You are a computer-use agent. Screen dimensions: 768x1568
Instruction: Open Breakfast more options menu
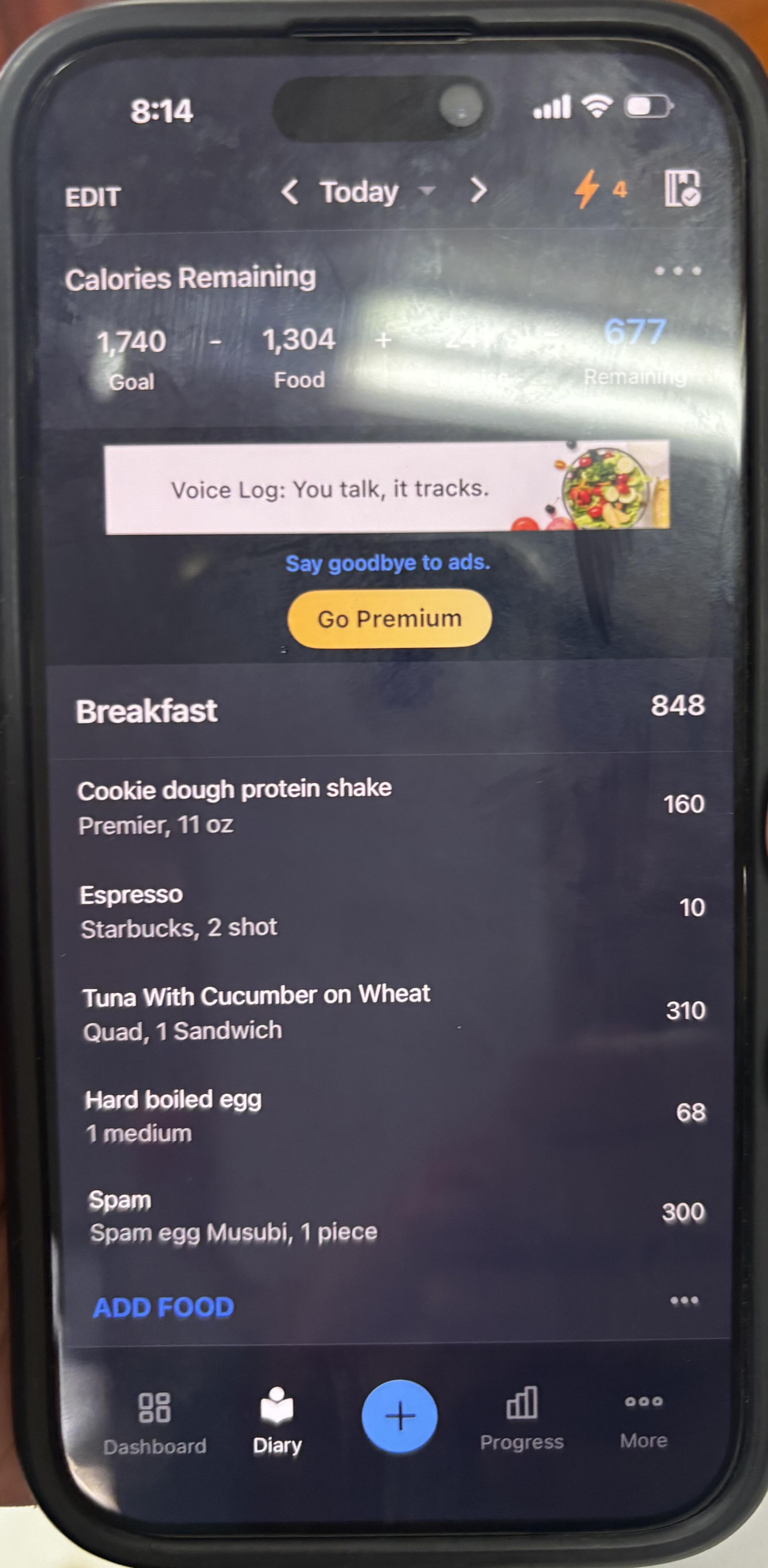(x=684, y=1301)
